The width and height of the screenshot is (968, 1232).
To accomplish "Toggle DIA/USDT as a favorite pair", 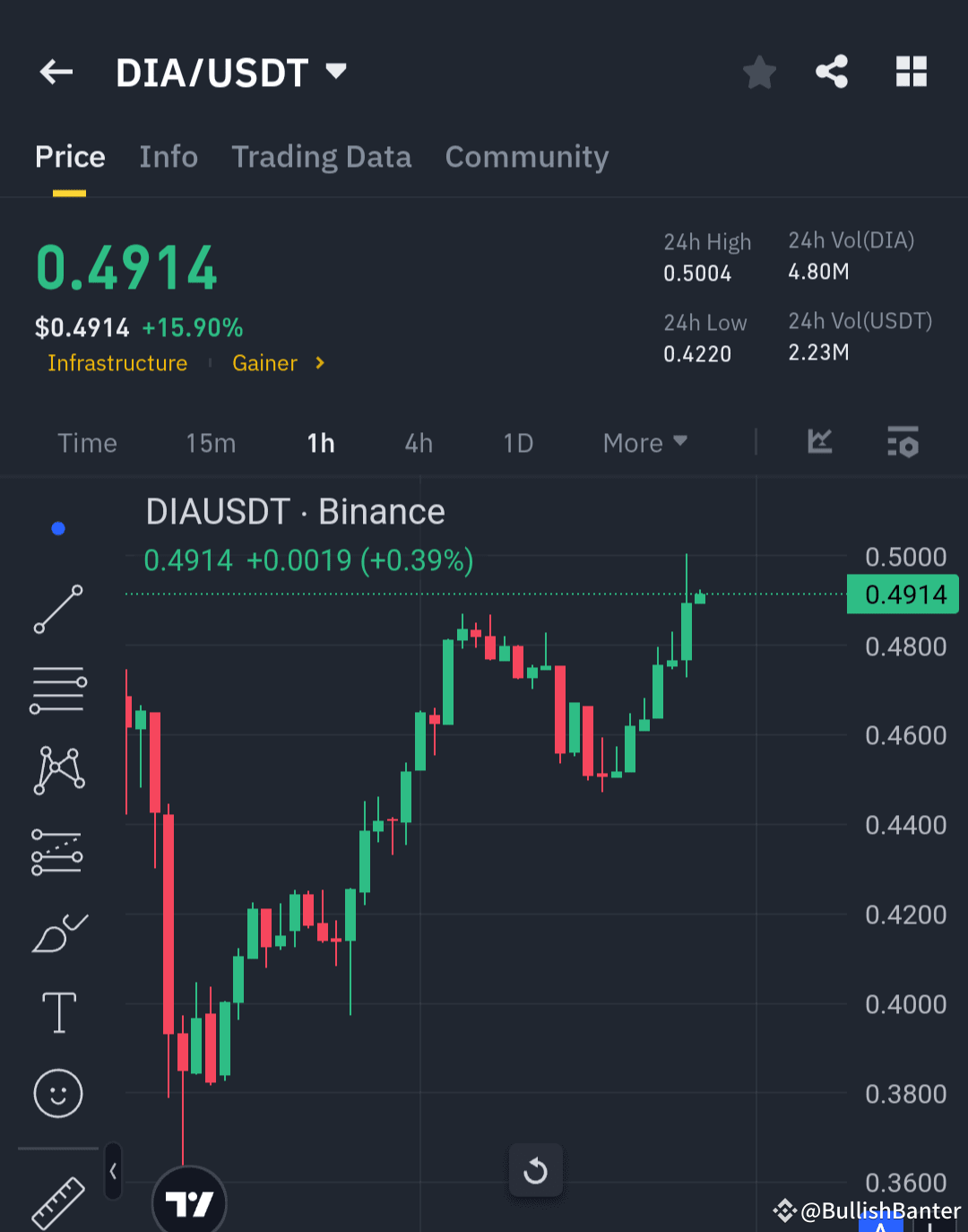I will pyautogui.click(x=759, y=72).
